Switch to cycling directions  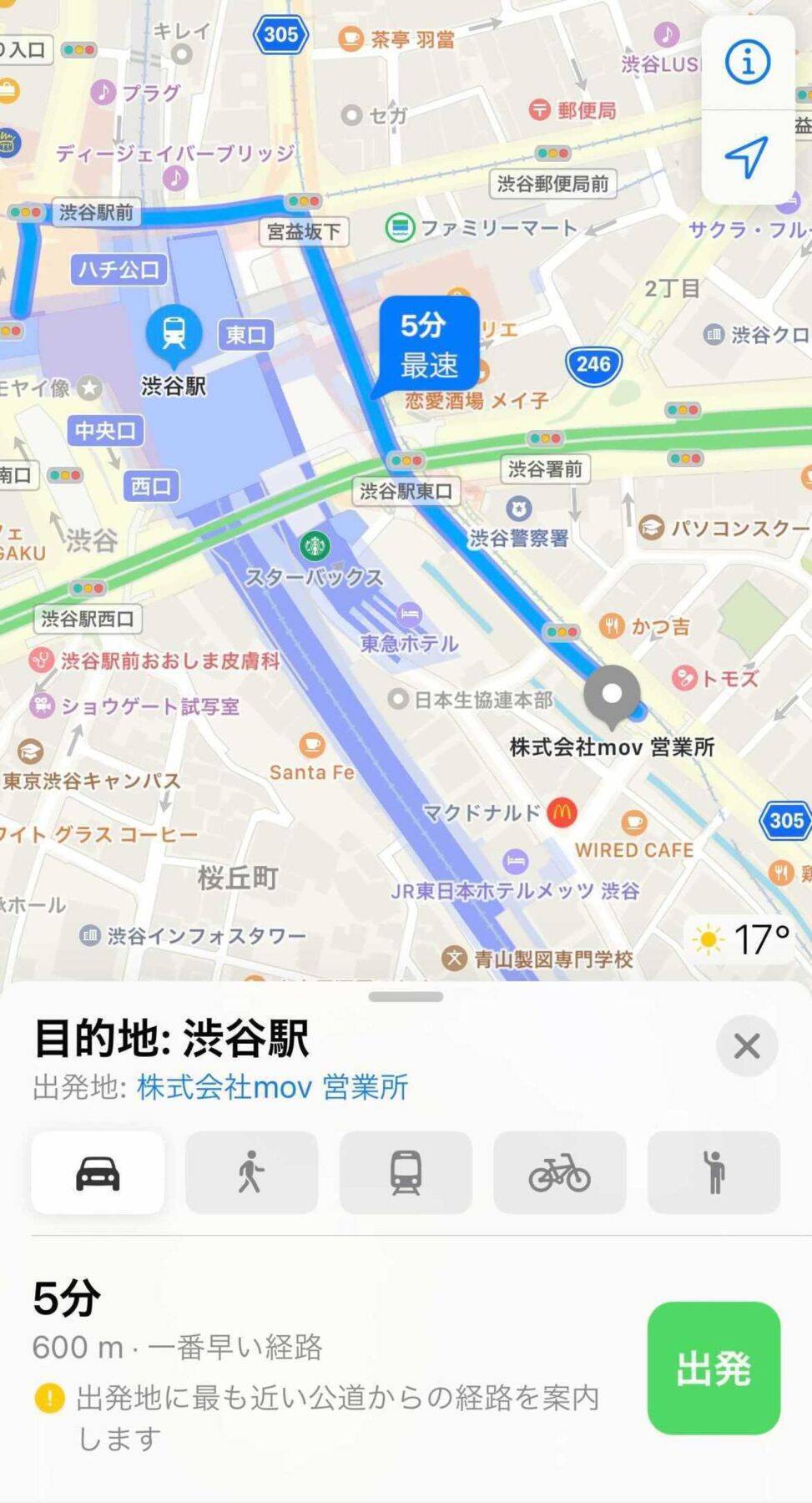click(559, 1172)
